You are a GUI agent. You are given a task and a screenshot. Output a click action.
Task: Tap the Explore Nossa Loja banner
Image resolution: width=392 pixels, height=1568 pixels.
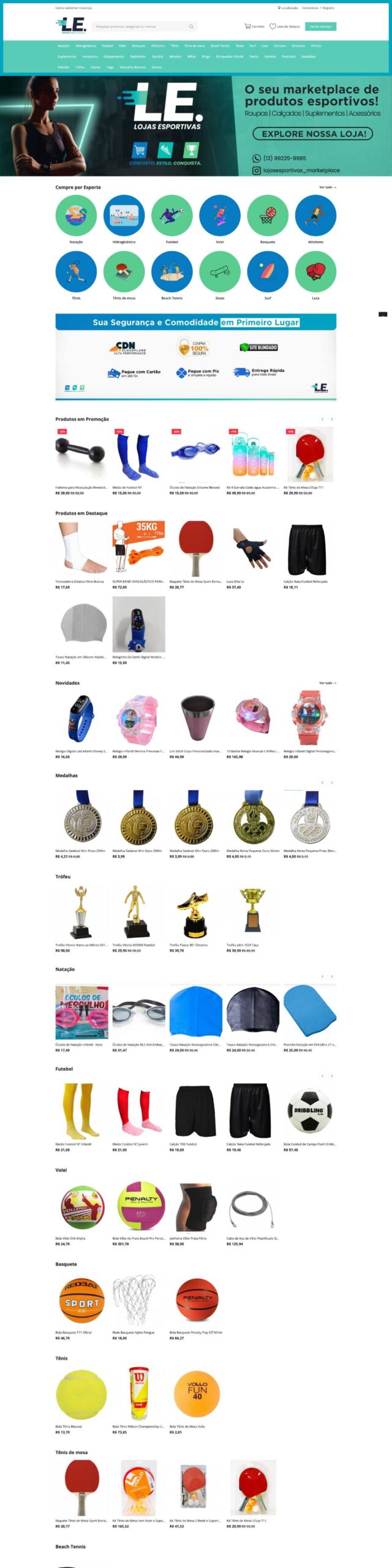tap(313, 134)
